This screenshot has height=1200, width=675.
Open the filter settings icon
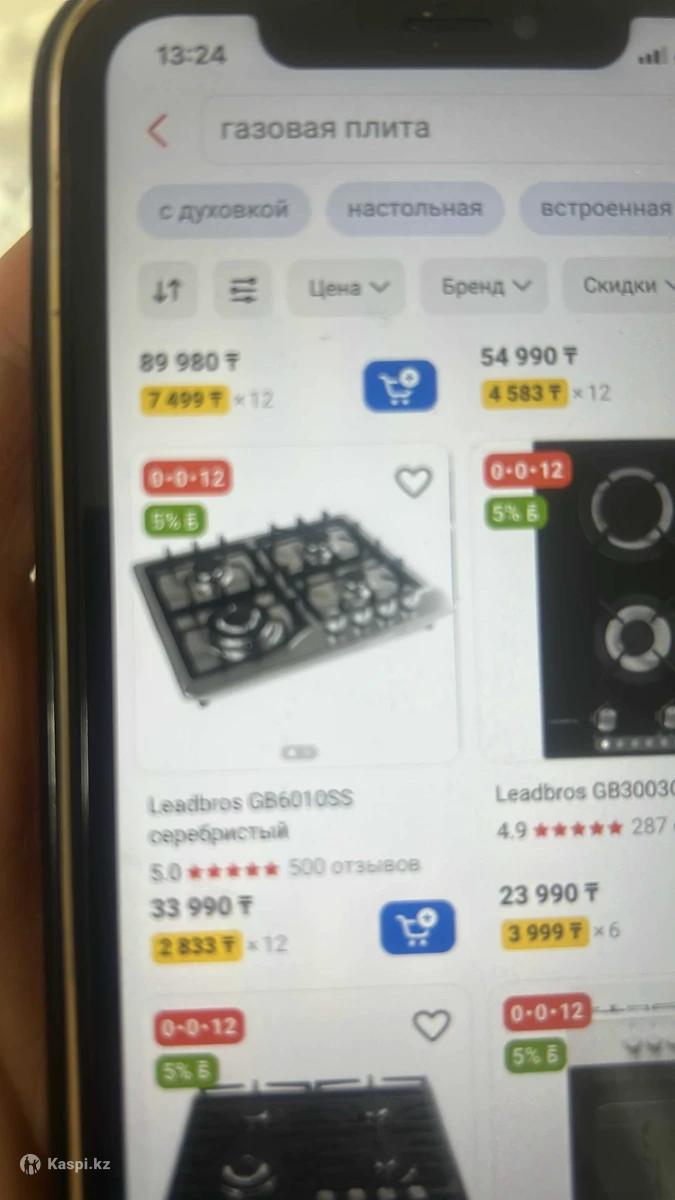(x=243, y=290)
